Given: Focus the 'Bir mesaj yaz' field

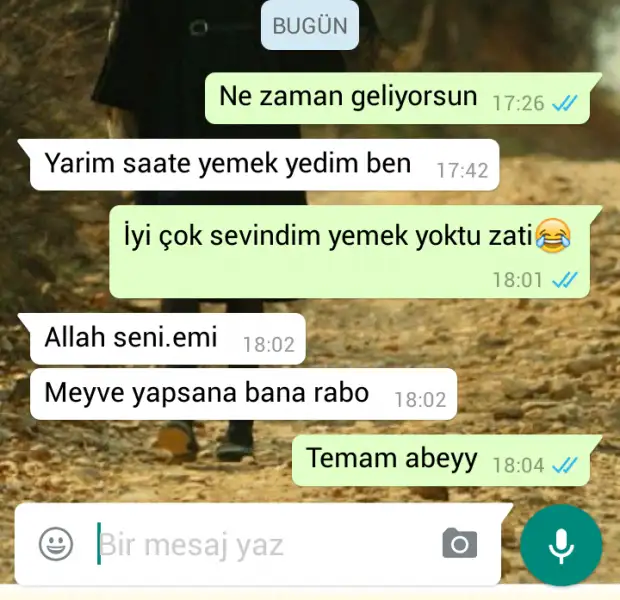Looking at the screenshot, I should tap(260, 545).
